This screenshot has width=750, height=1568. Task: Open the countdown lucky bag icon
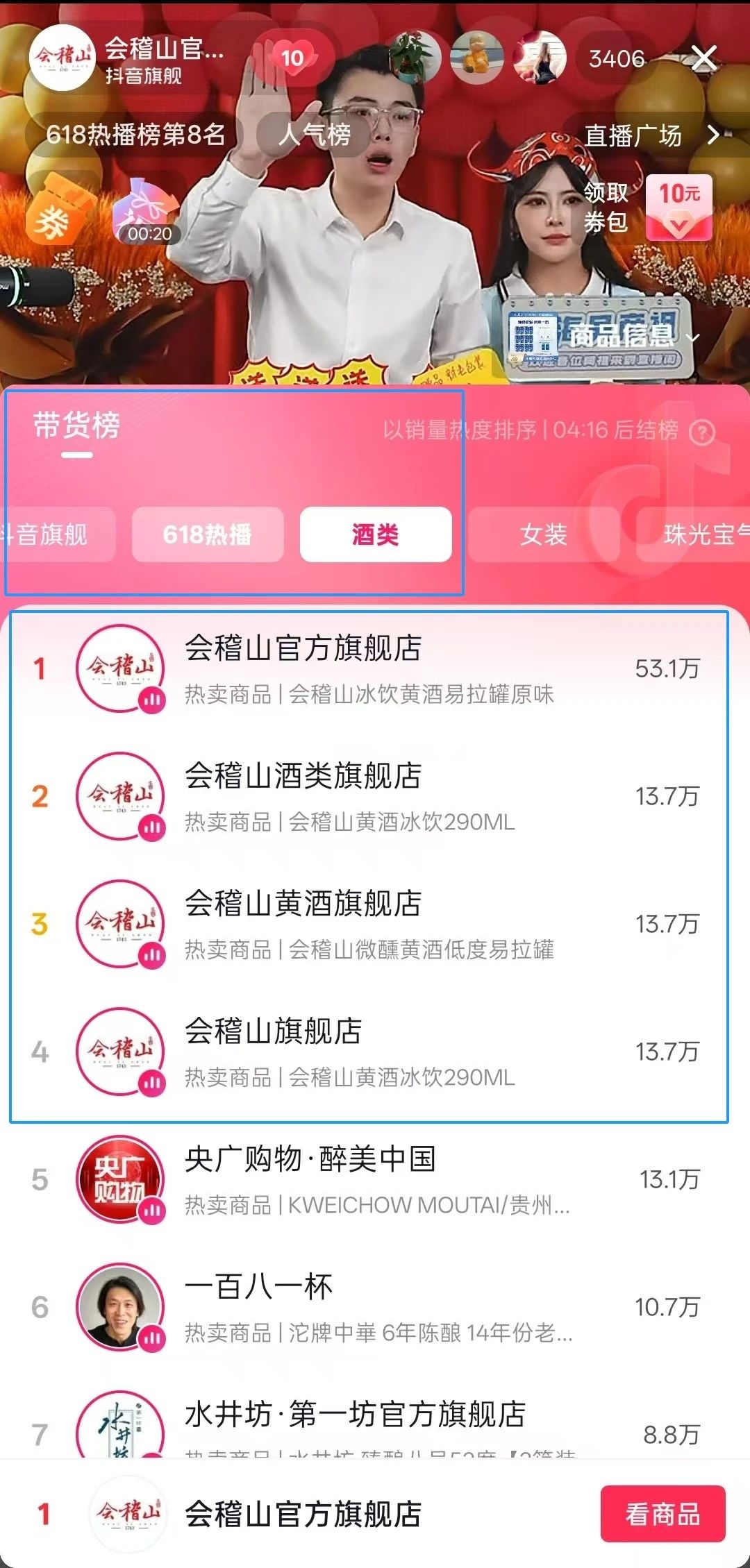click(148, 212)
